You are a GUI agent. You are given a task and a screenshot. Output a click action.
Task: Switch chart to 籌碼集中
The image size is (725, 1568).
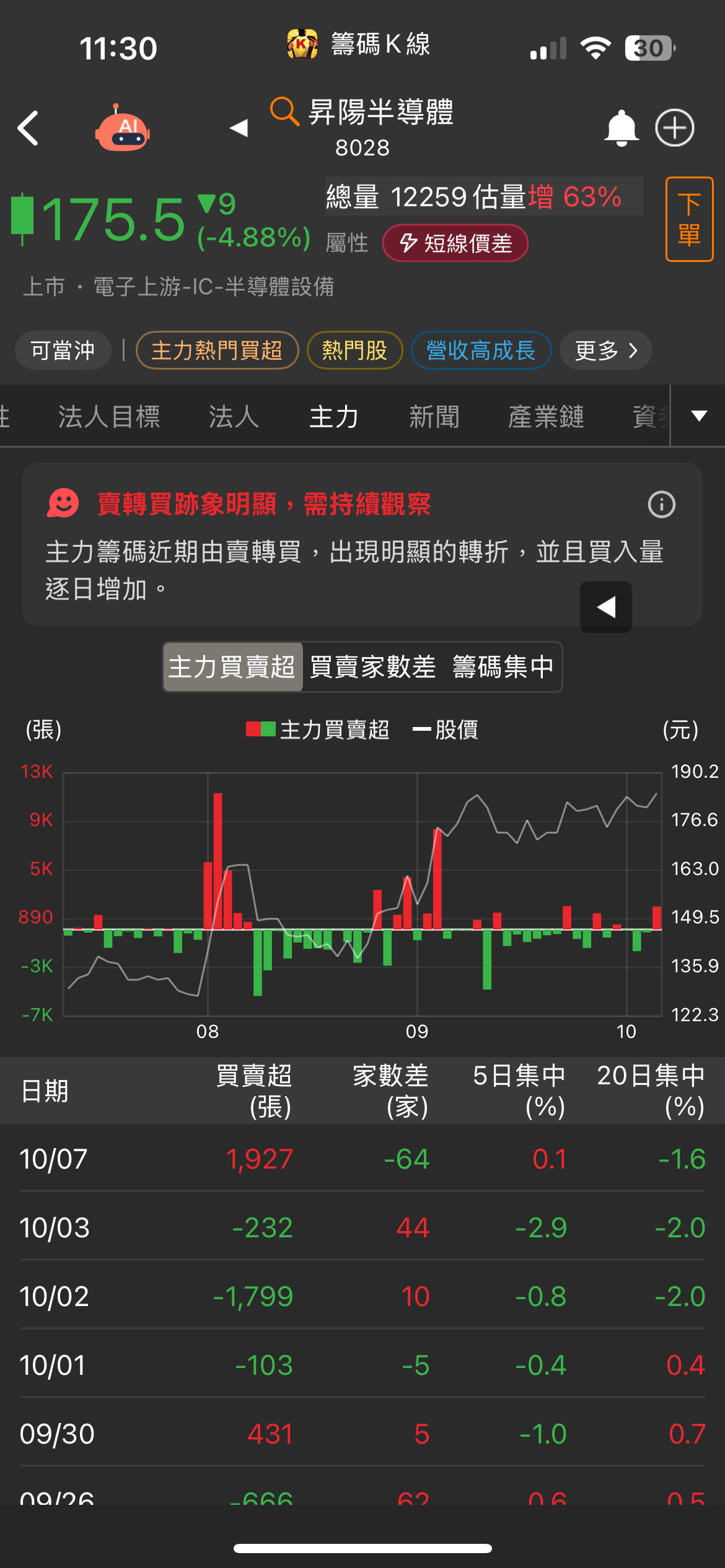coord(503,667)
